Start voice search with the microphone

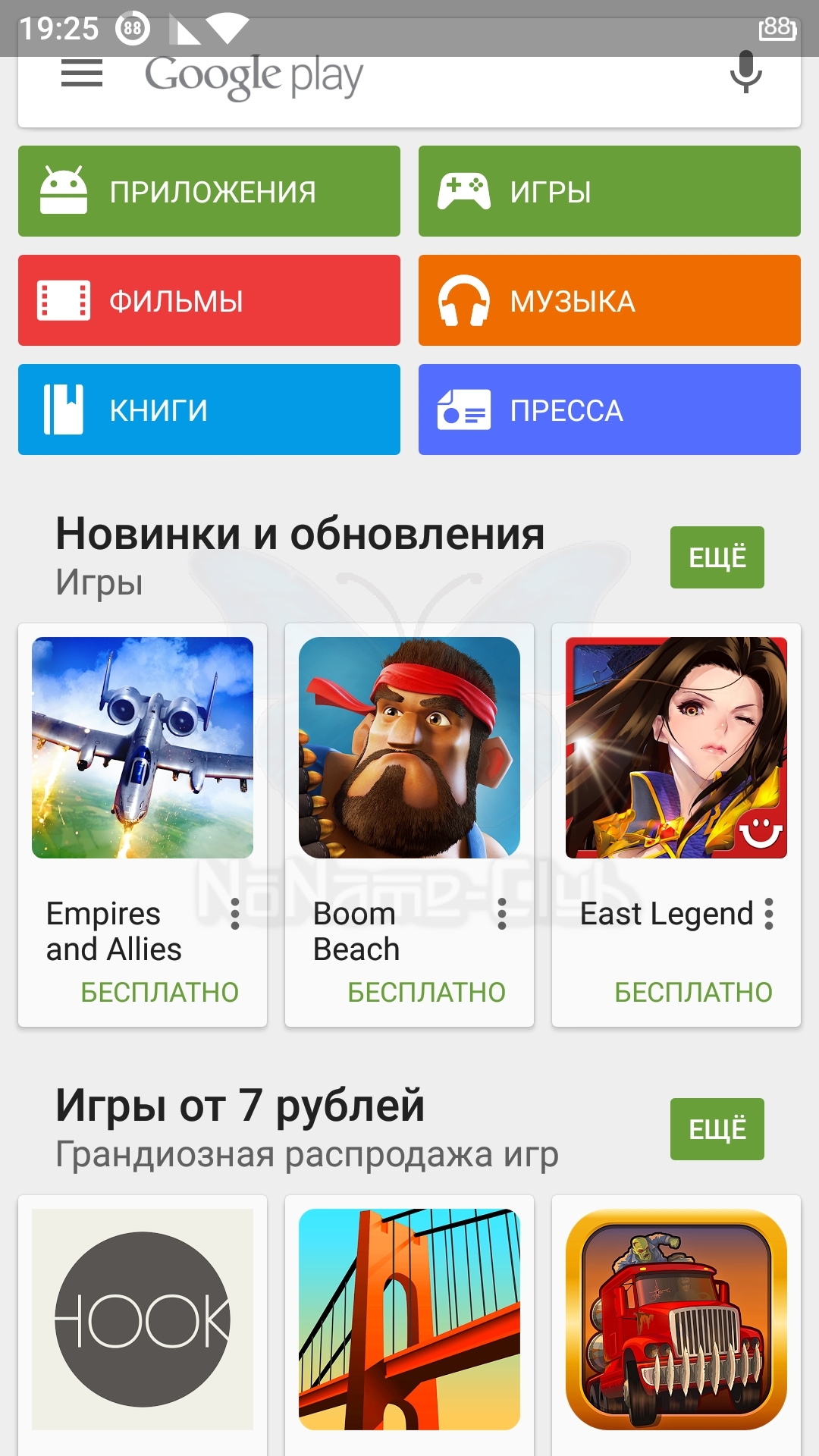(745, 74)
